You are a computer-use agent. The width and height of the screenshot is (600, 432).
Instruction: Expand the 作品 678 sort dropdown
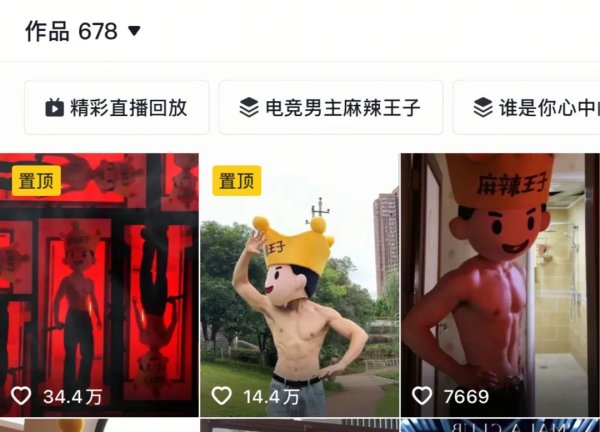click(134, 31)
